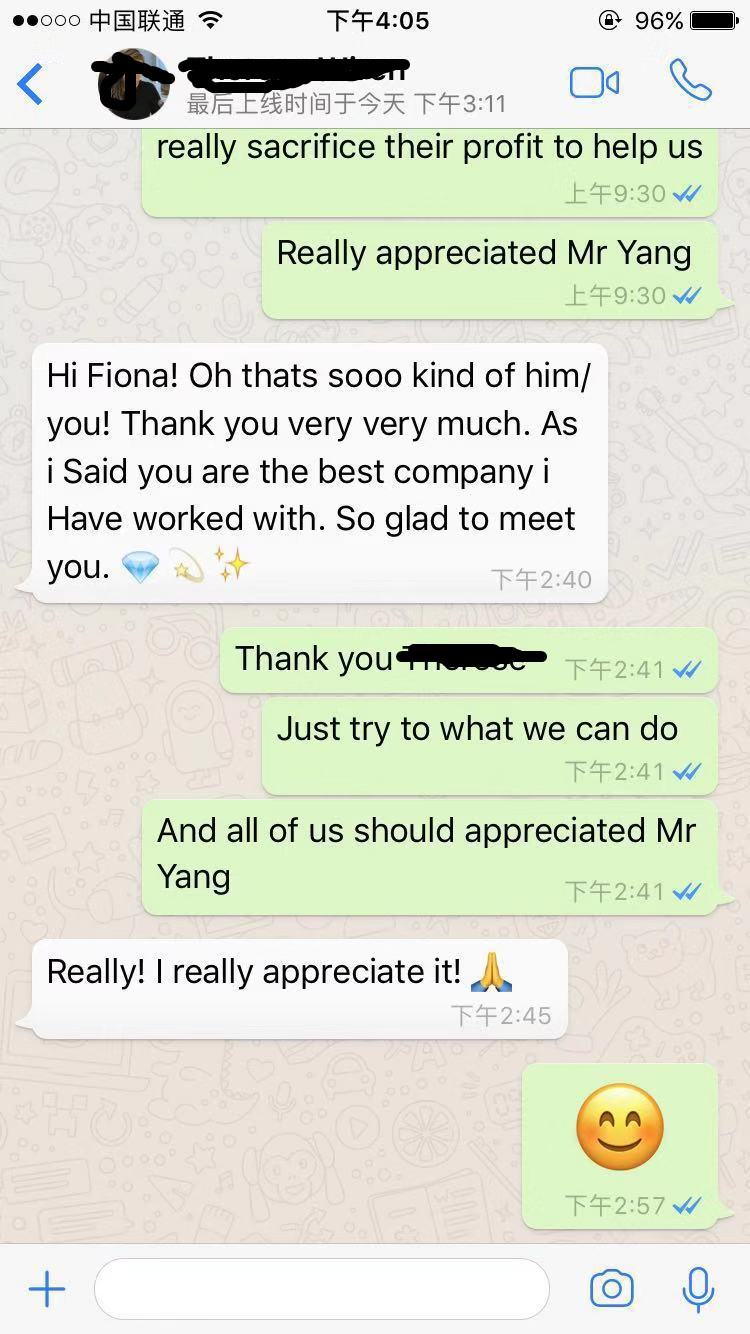Image resolution: width=750 pixels, height=1334 pixels.
Task: Focus the message text field
Action: click(321, 1289)
